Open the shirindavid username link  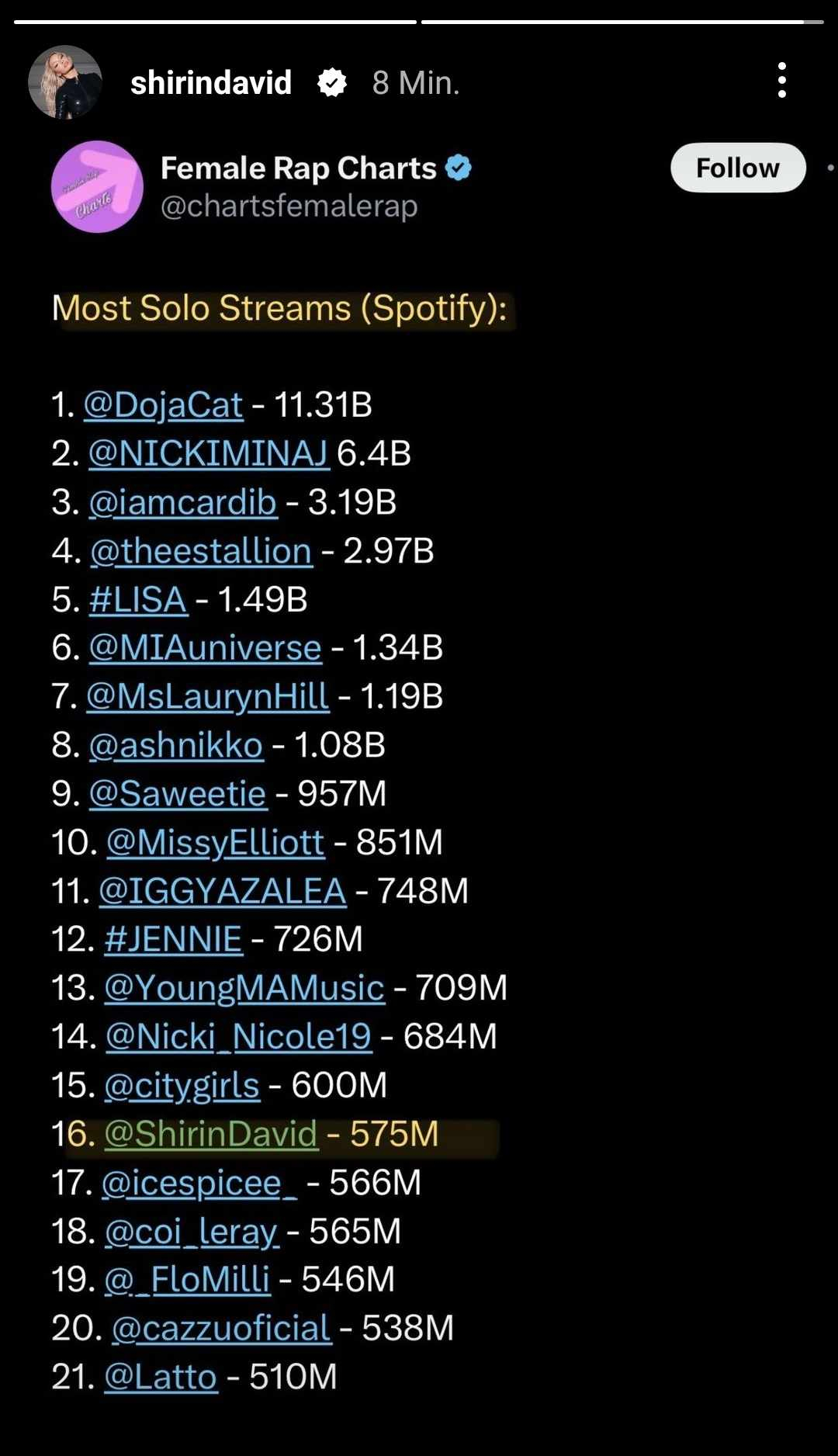211,82
